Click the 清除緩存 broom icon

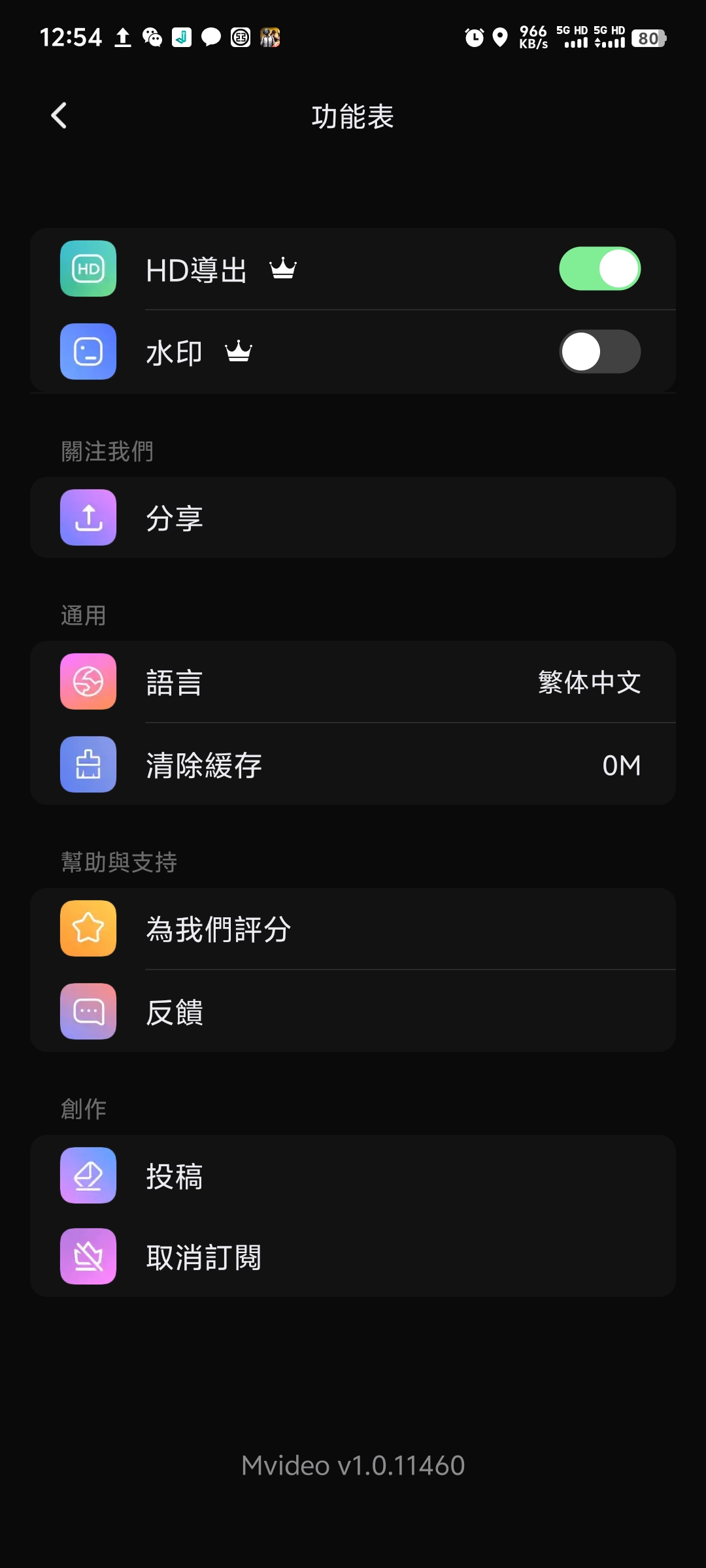click(88, 764)
